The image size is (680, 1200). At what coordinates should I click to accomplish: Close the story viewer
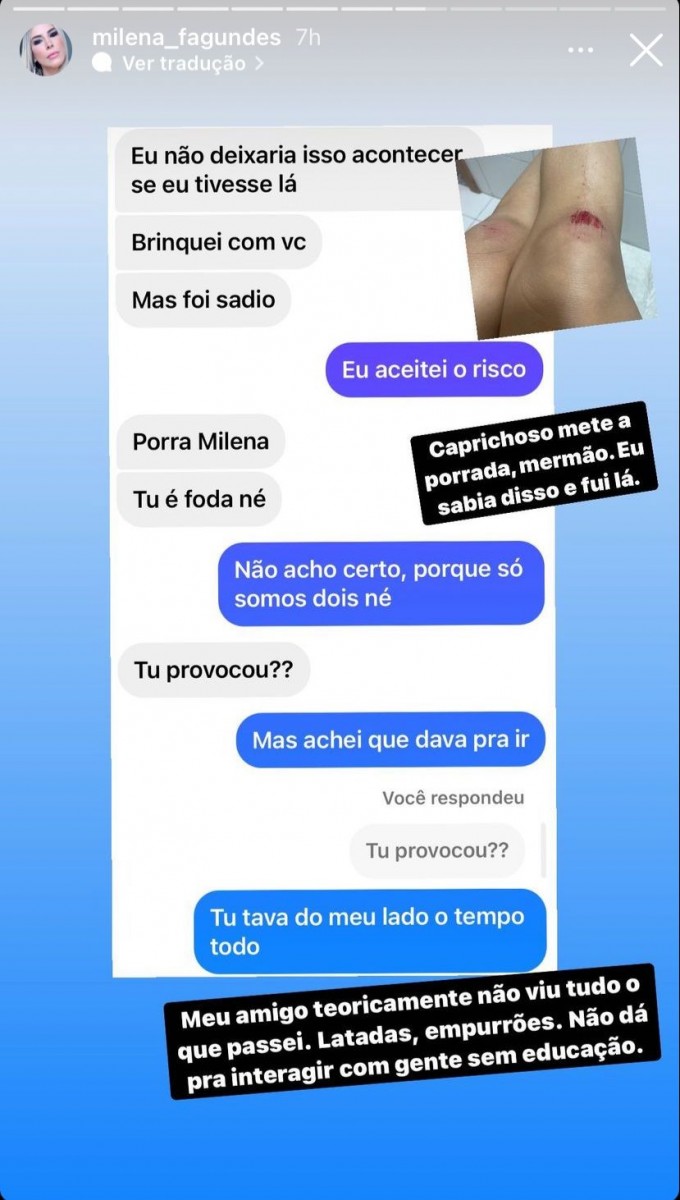646,49
